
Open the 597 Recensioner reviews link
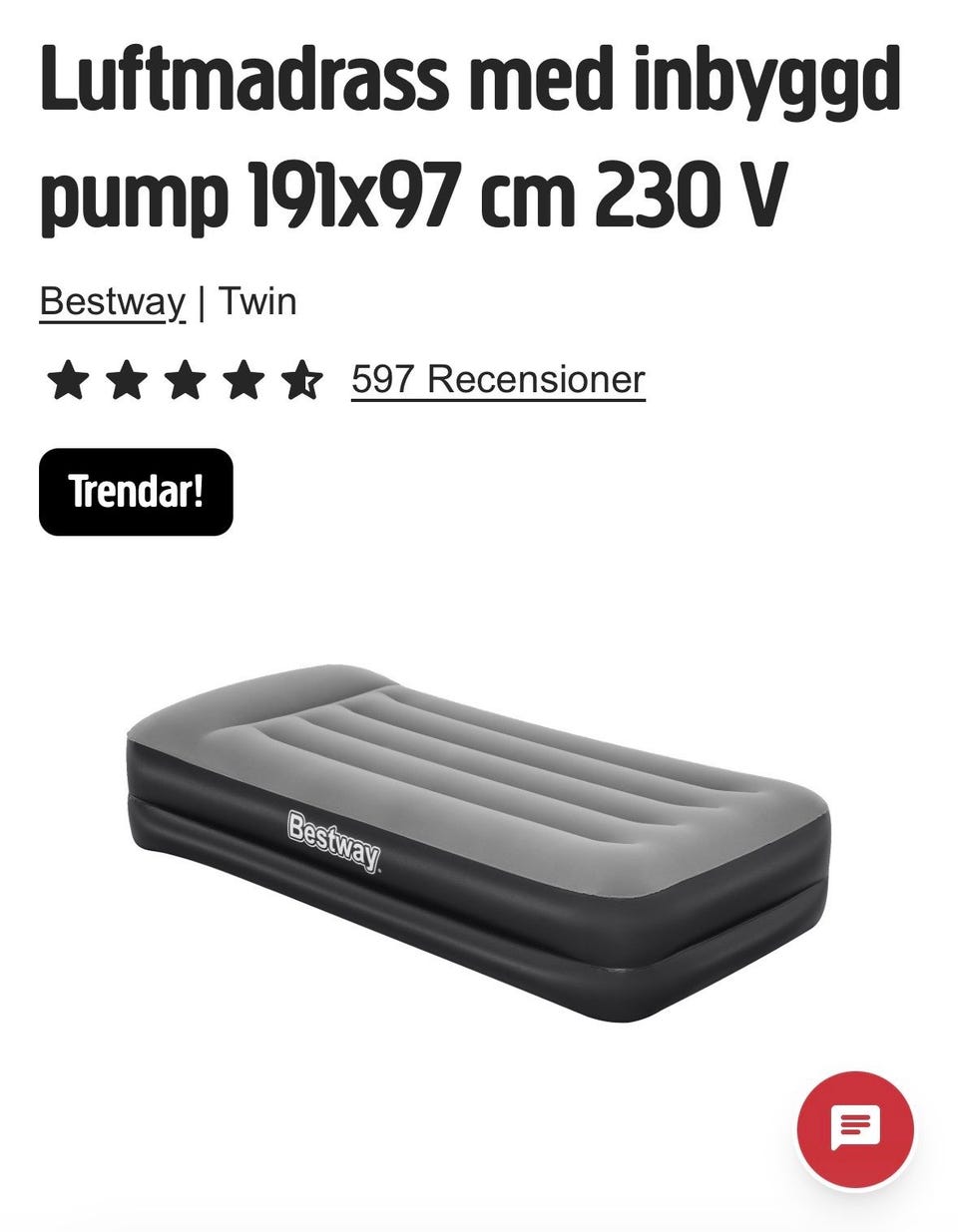(x=498, y=379)
